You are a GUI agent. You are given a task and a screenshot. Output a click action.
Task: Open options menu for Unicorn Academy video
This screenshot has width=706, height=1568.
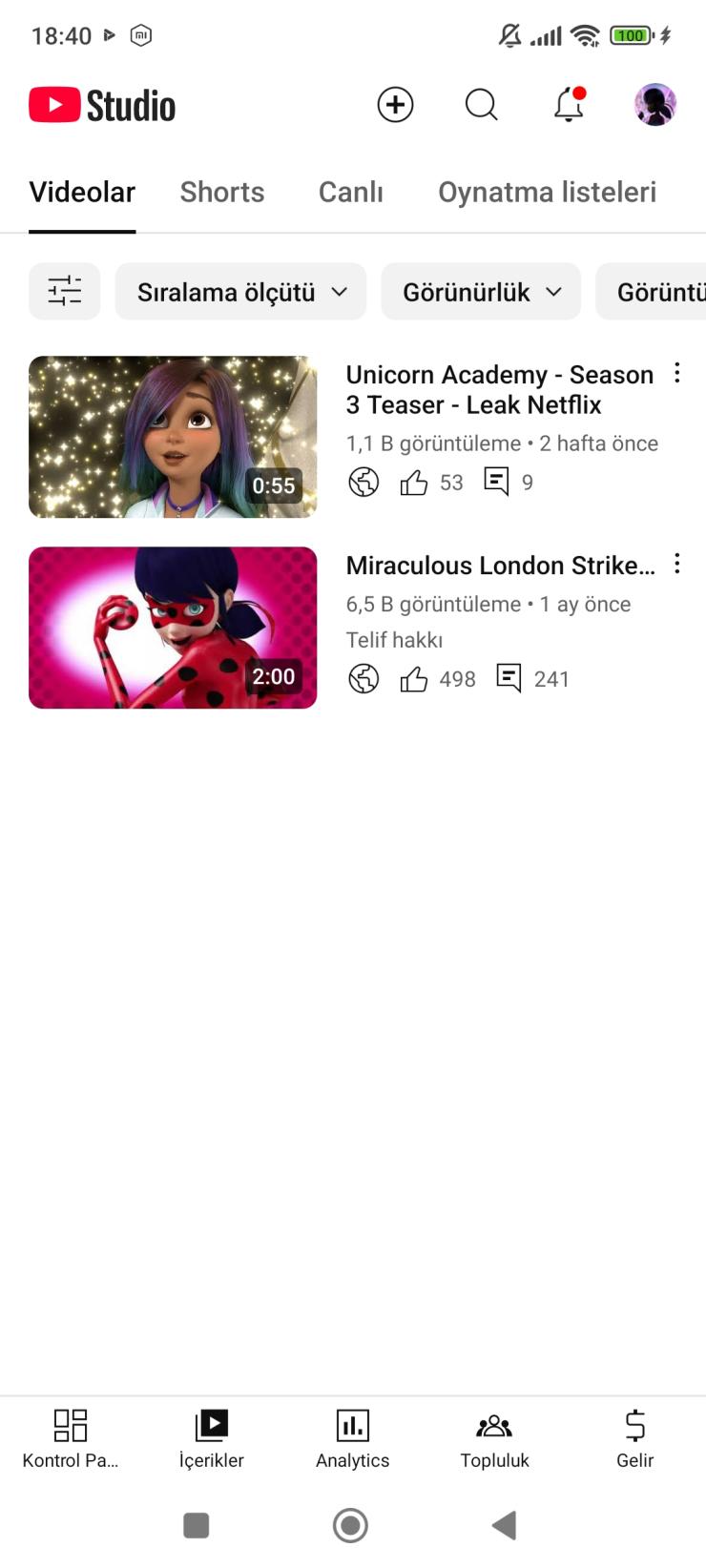pyautogui.click(x=677, y=373)
